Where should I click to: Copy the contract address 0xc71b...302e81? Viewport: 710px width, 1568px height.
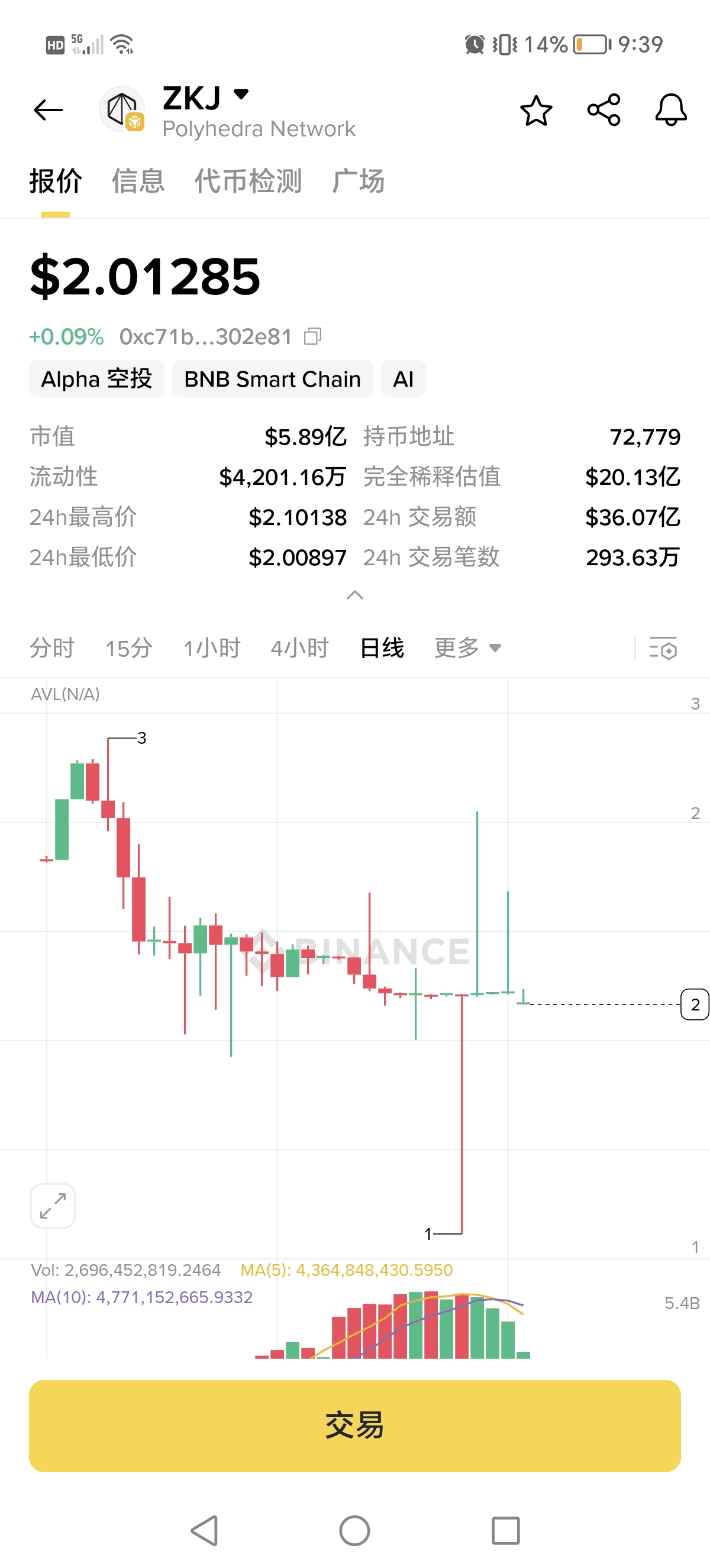tap(313, 336)
